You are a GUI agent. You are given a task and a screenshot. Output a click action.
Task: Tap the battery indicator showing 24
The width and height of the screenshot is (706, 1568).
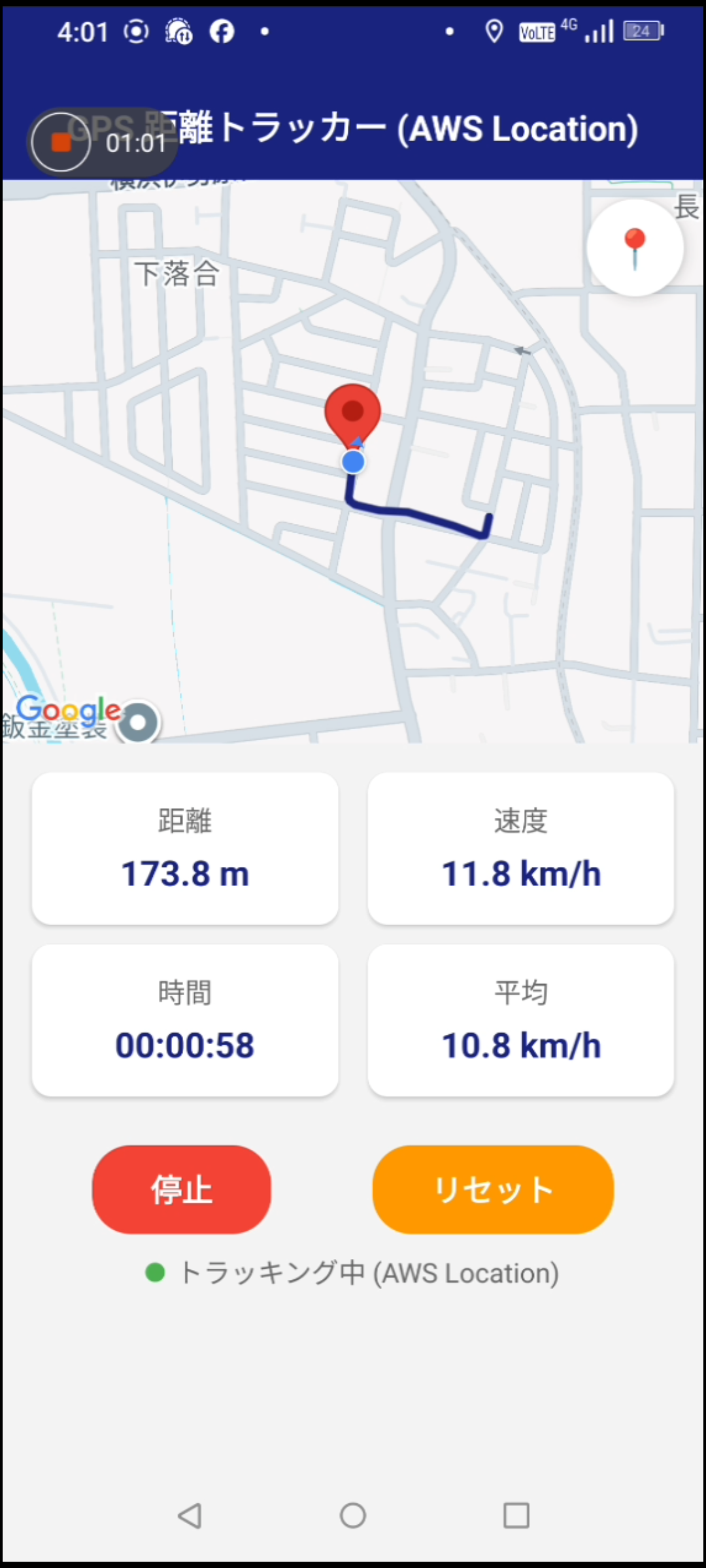[x=641, y=31]
